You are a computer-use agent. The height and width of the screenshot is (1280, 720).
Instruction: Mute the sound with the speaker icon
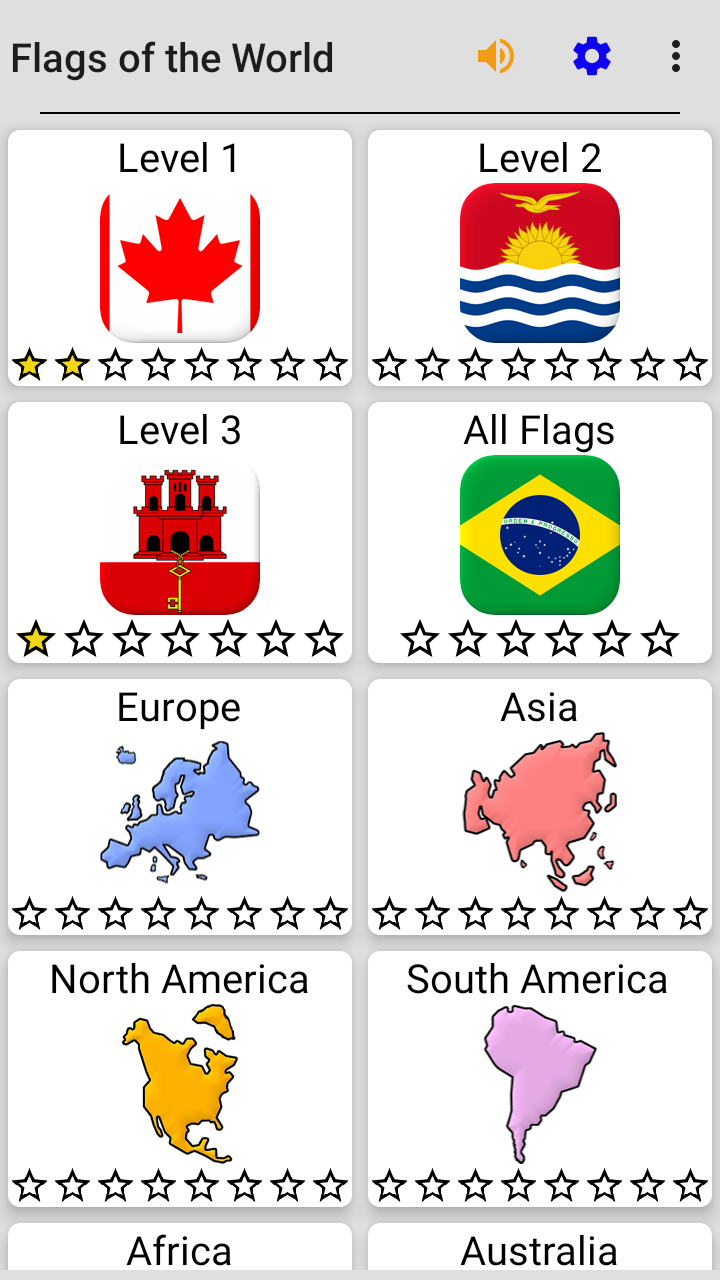click(x=497, y=57)
